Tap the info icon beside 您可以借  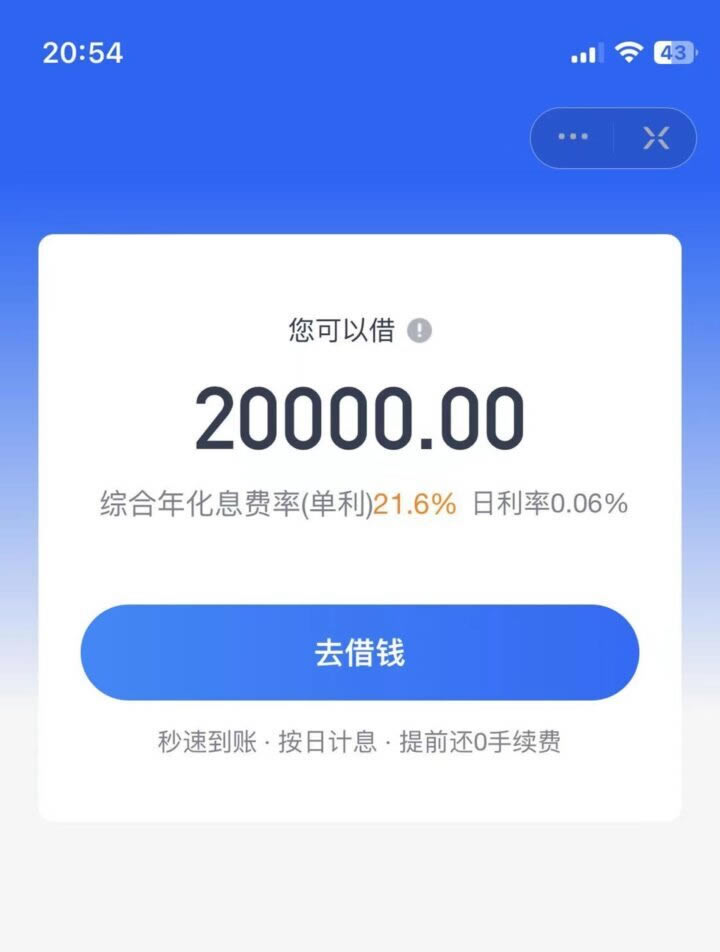tap(420, 331)
